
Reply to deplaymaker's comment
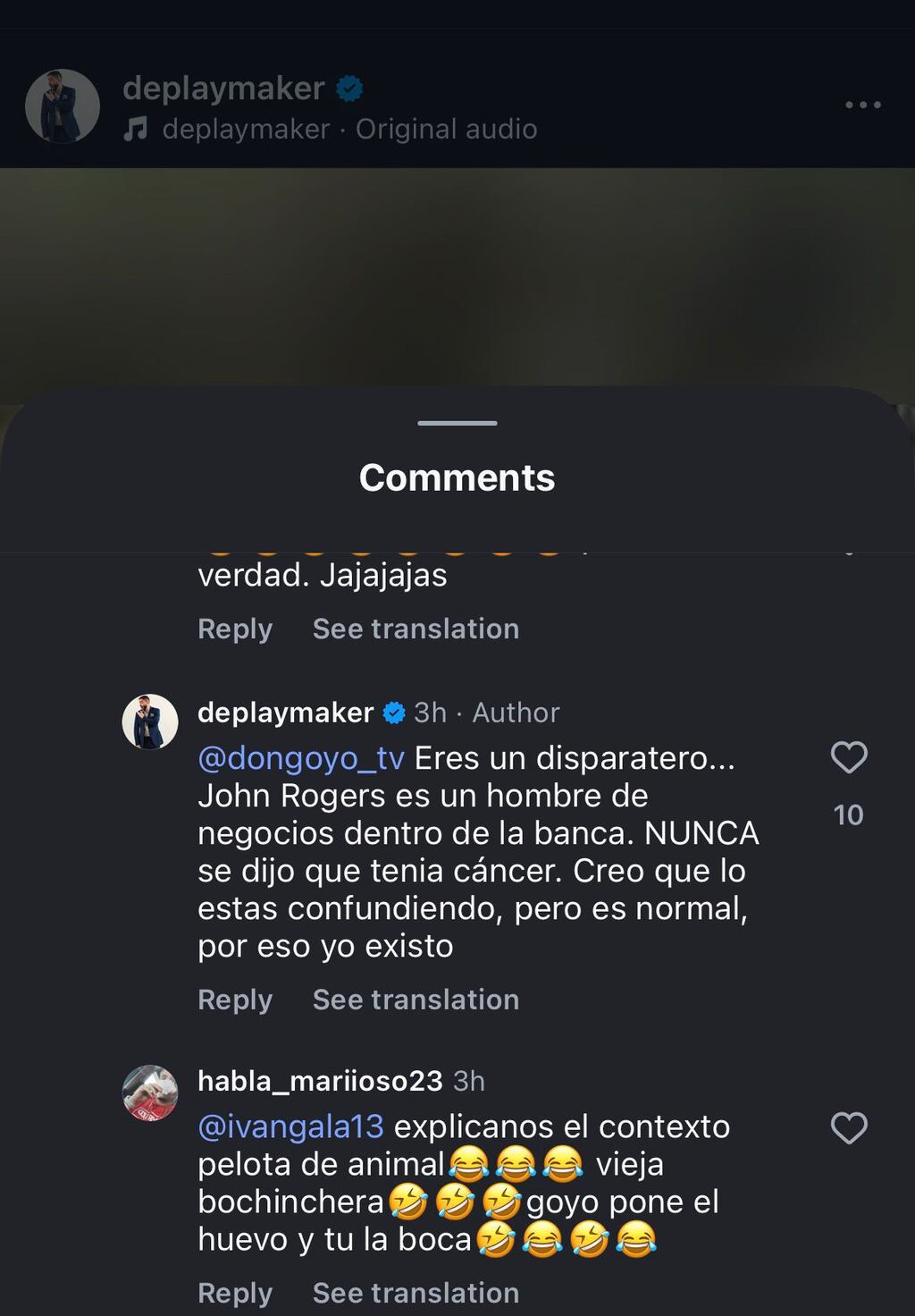[234, 1000]
